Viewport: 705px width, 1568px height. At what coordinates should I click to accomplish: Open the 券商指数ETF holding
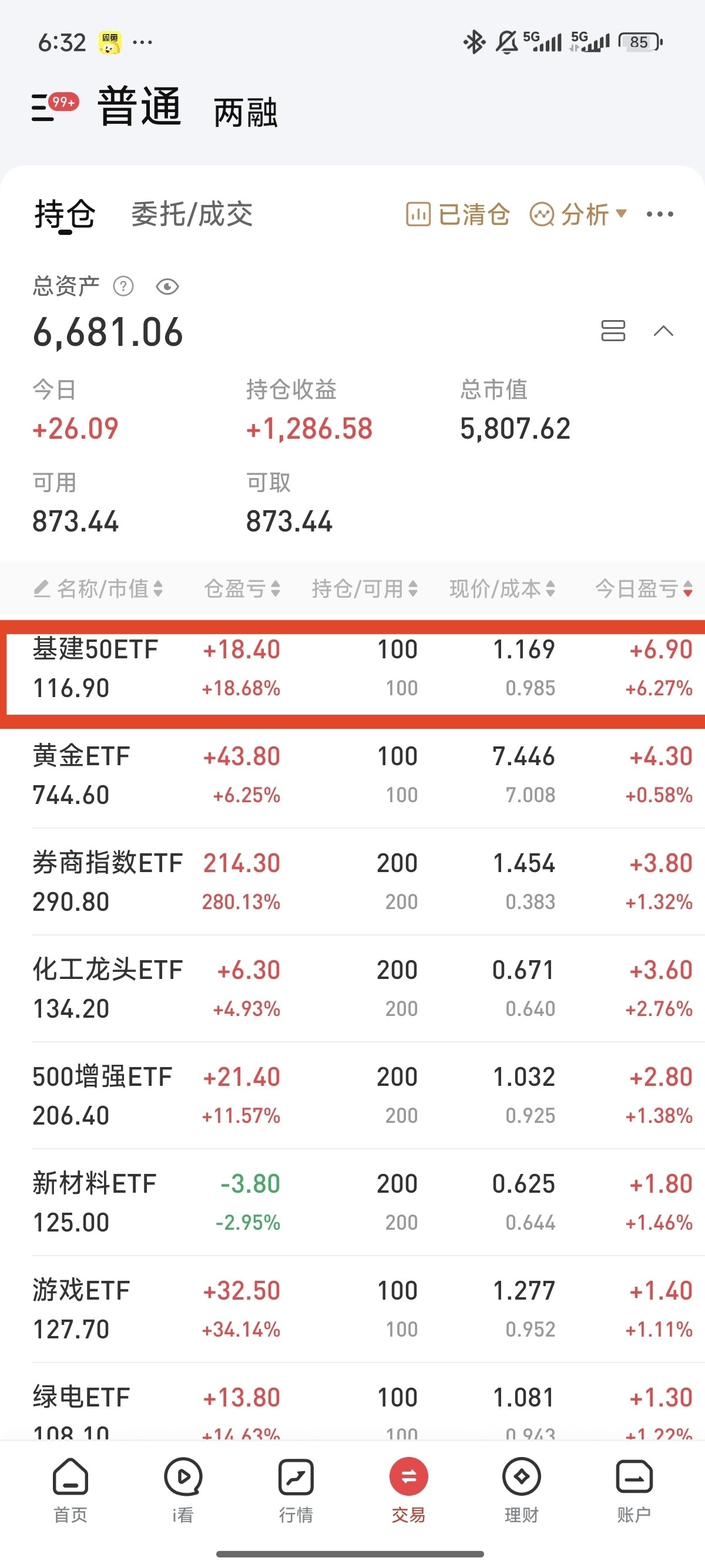point(352,882)
